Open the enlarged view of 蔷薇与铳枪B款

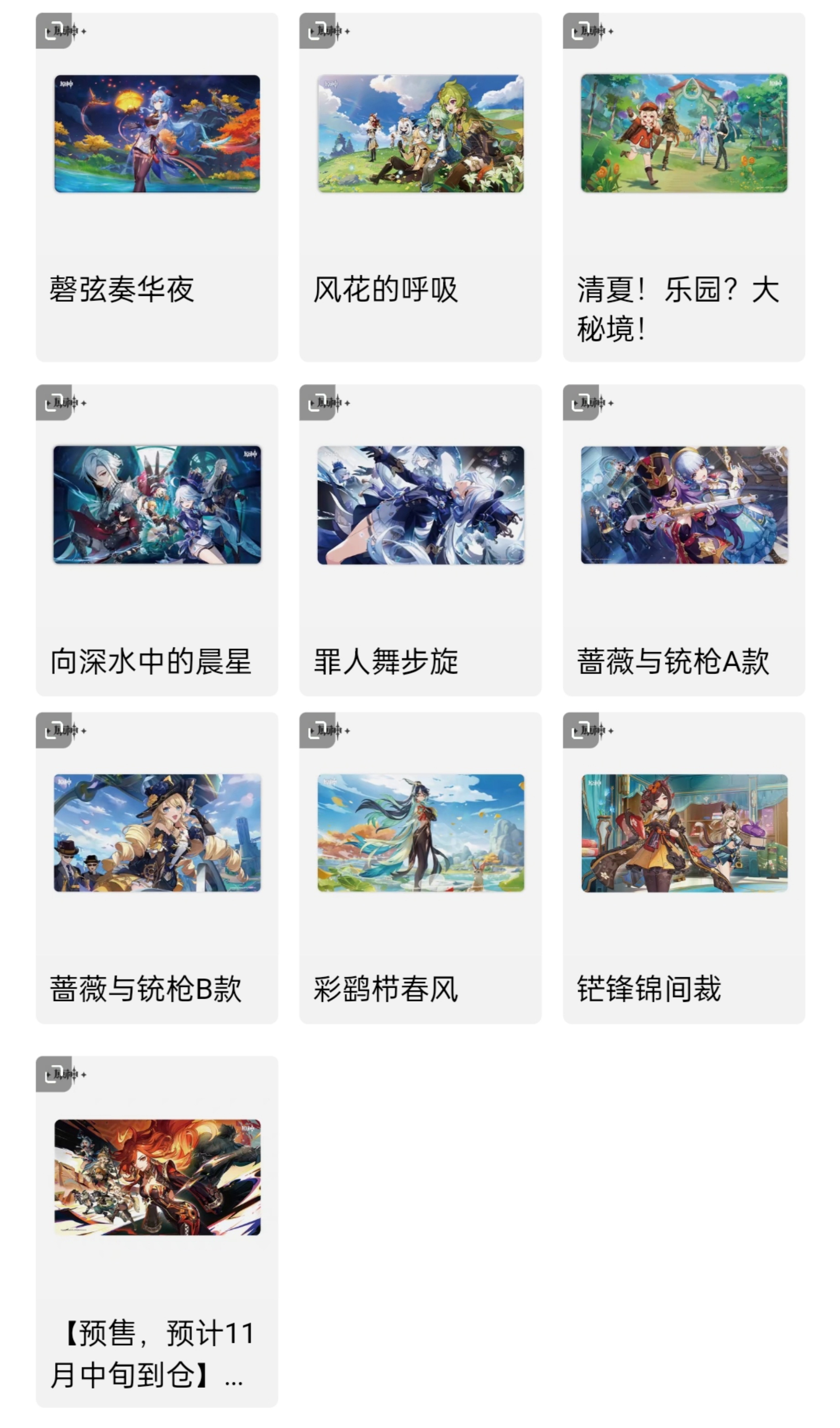pos(53,730)
